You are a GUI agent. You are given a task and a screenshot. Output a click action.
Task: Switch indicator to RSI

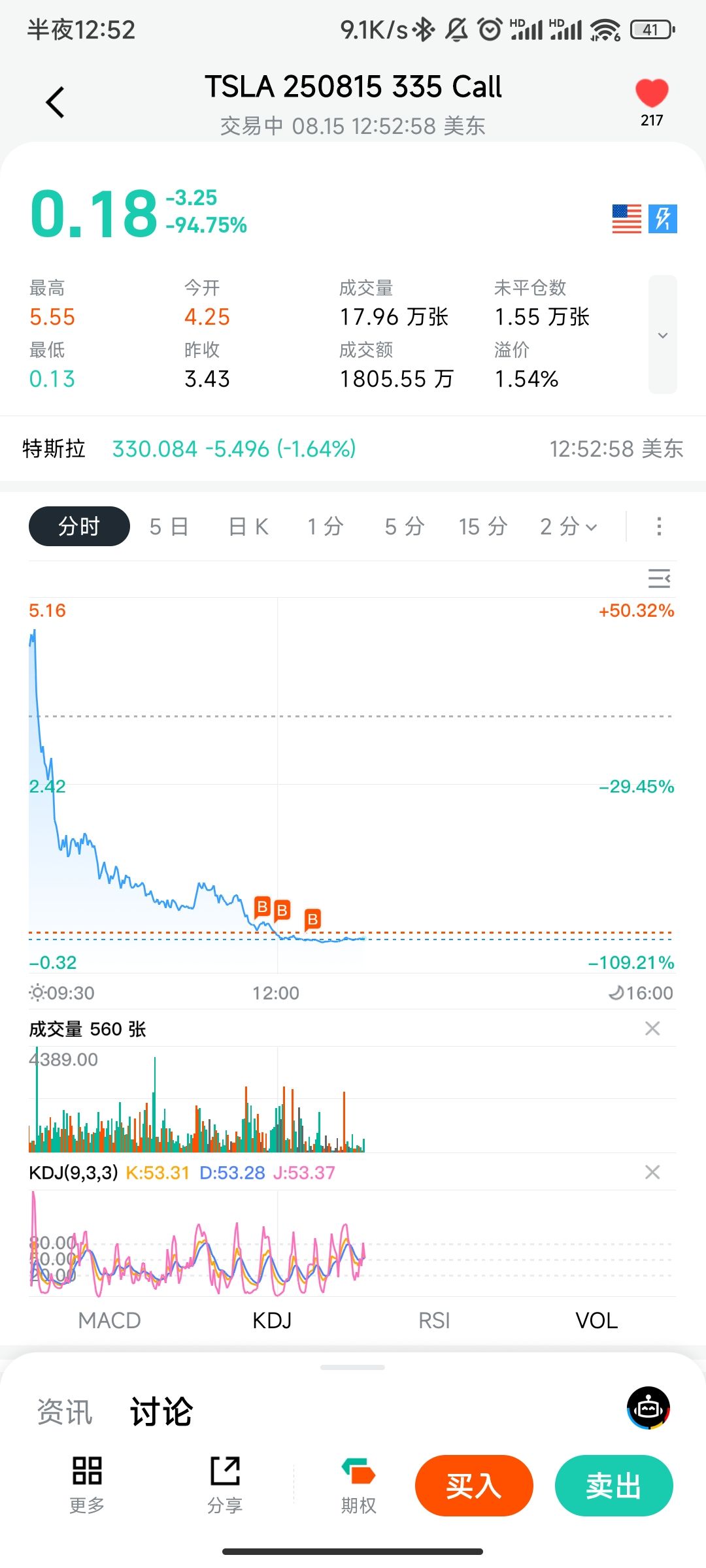pyautogui.click(x=434, y=1320)
